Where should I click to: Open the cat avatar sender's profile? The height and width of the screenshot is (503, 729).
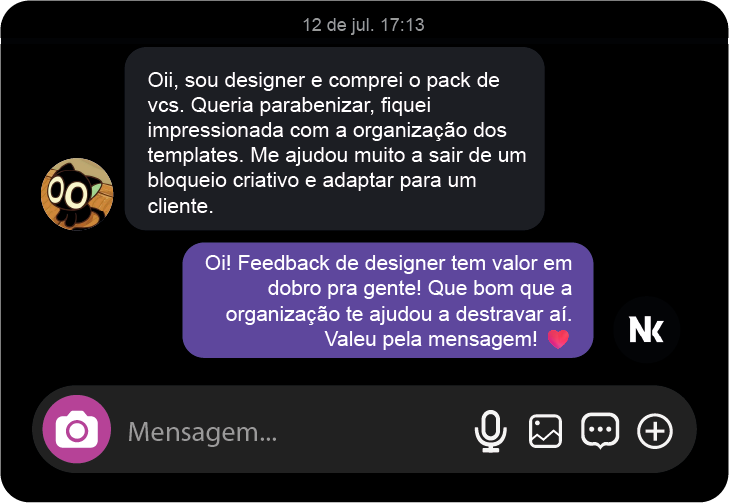(76, 194)
